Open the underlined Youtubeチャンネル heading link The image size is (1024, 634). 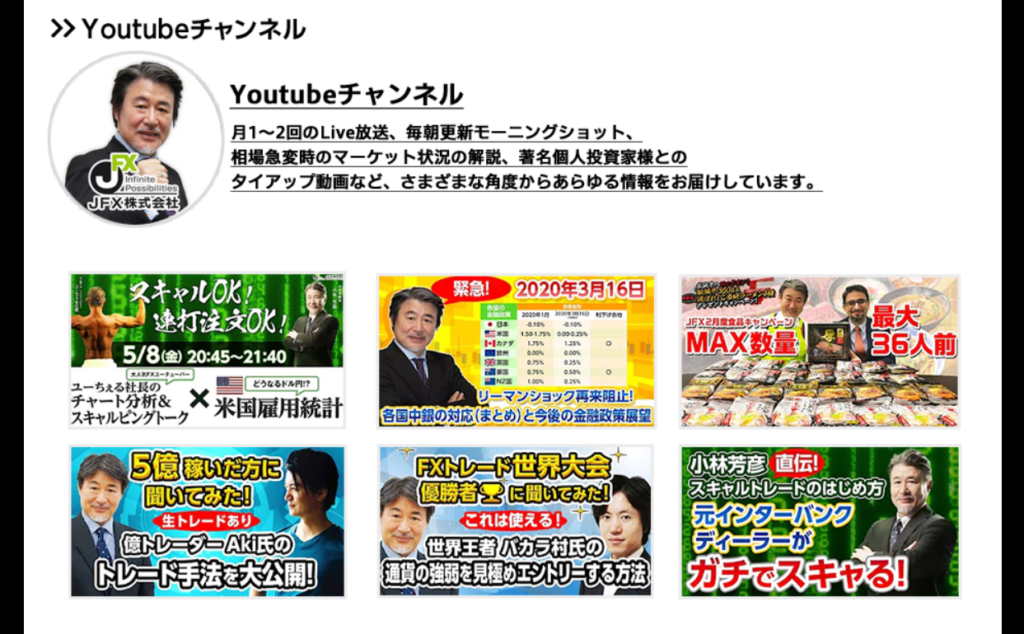click(346, 94)
